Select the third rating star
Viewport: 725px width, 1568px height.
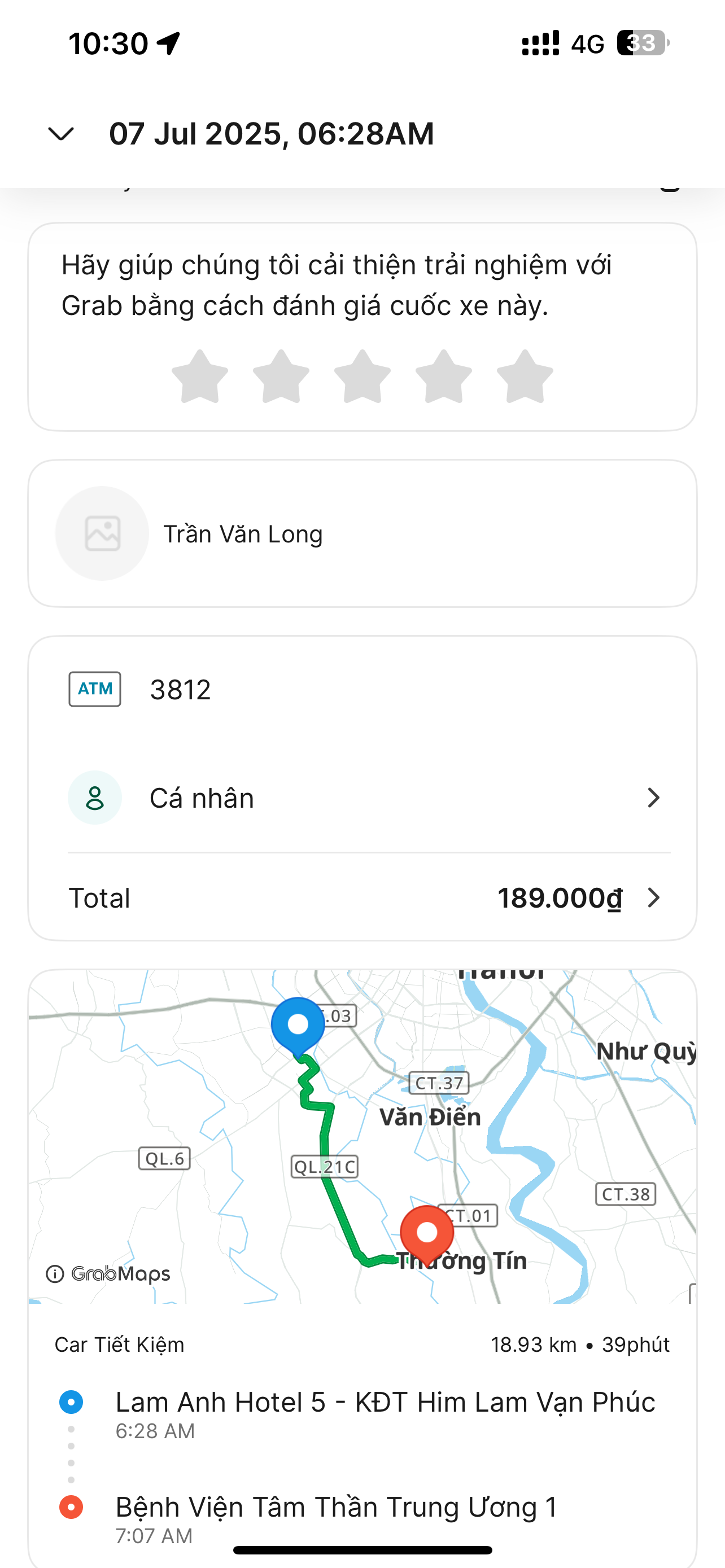coord(362,377)
